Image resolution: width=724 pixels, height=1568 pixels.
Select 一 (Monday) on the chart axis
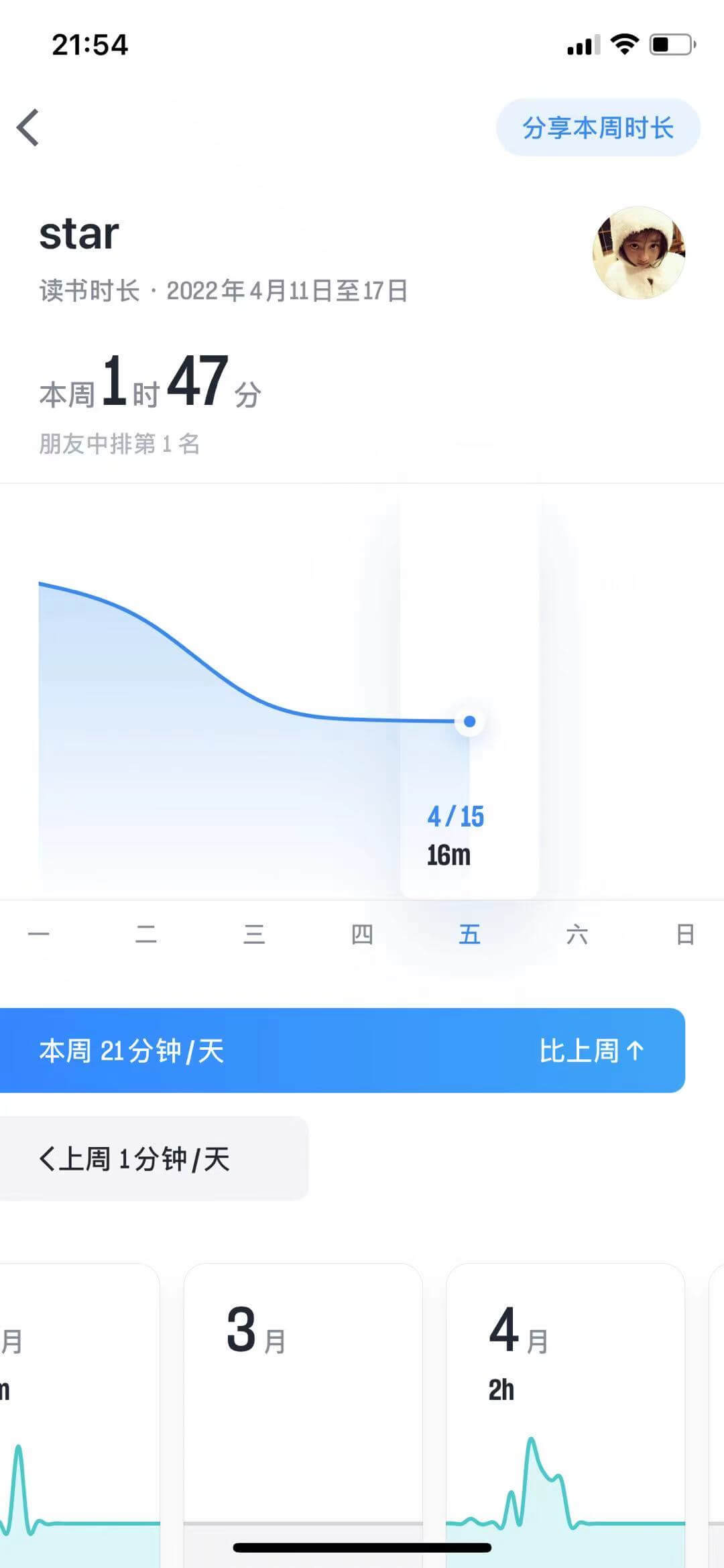(x=39, y=934)
